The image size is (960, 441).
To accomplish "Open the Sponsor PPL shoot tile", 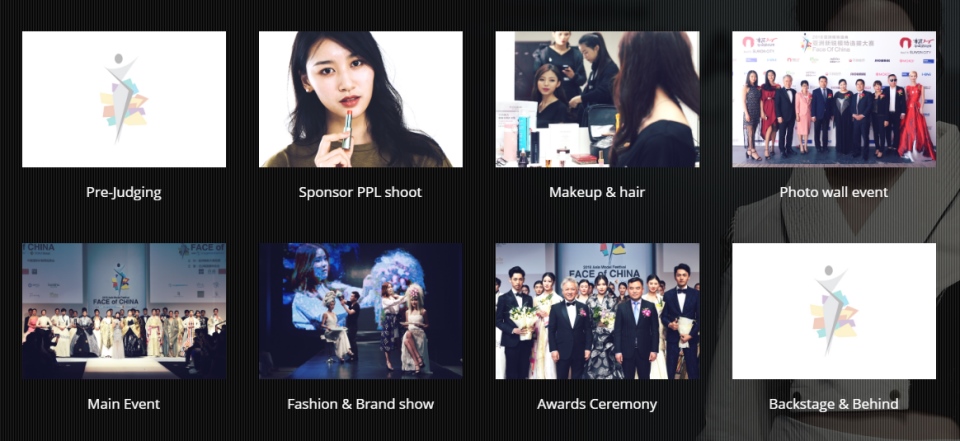I will click(x=360, y=99).
